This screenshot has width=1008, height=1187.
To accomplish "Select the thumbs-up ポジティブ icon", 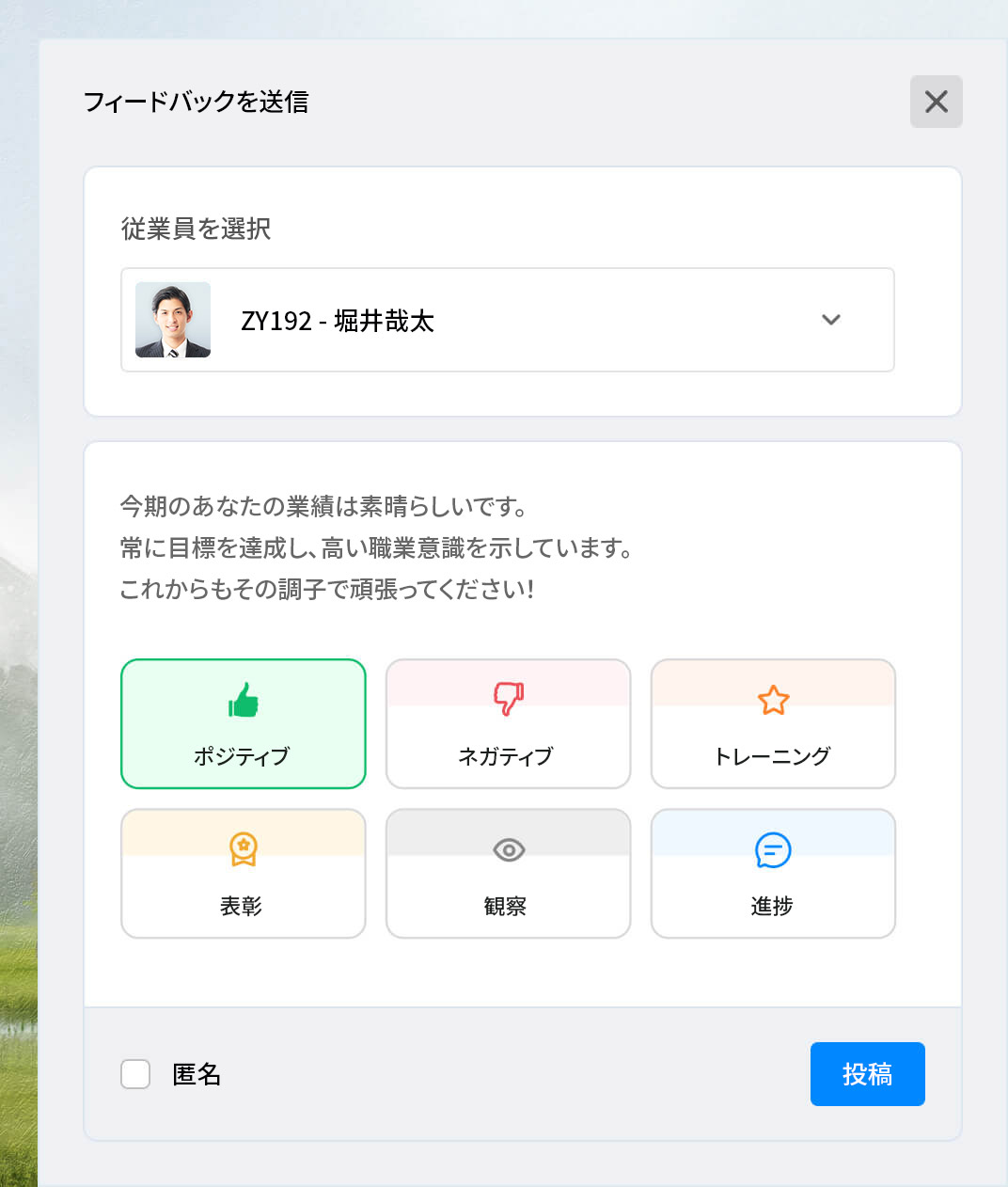I will point(244,700).
